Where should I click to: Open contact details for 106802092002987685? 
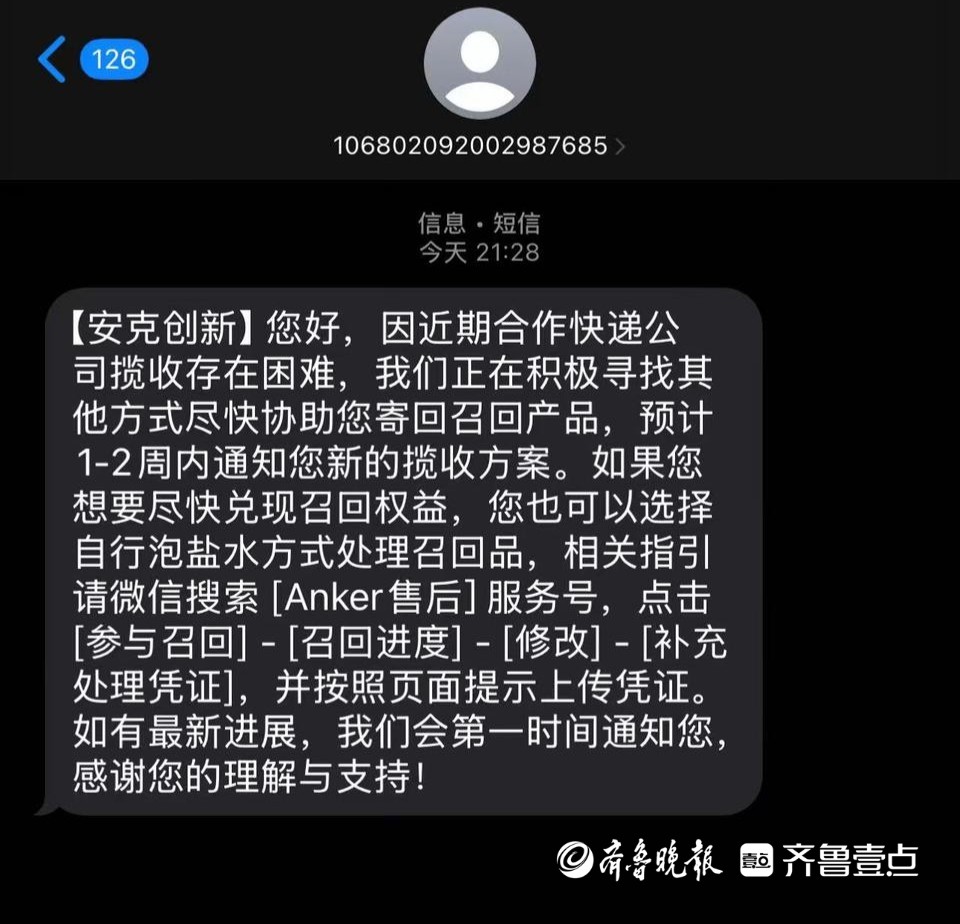tap(479, 146)
